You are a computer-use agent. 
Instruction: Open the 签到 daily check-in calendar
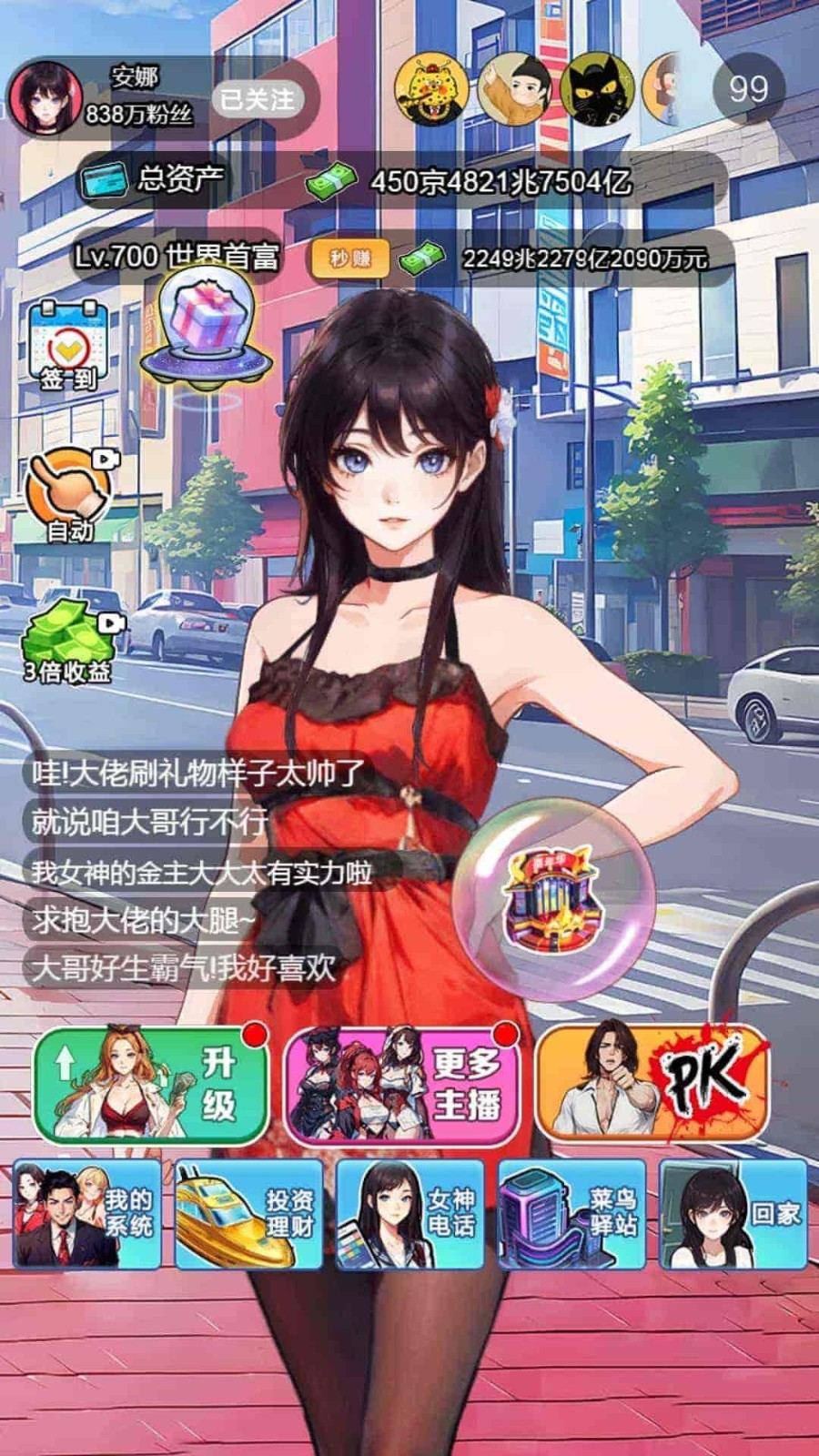[x=67, y=346]
